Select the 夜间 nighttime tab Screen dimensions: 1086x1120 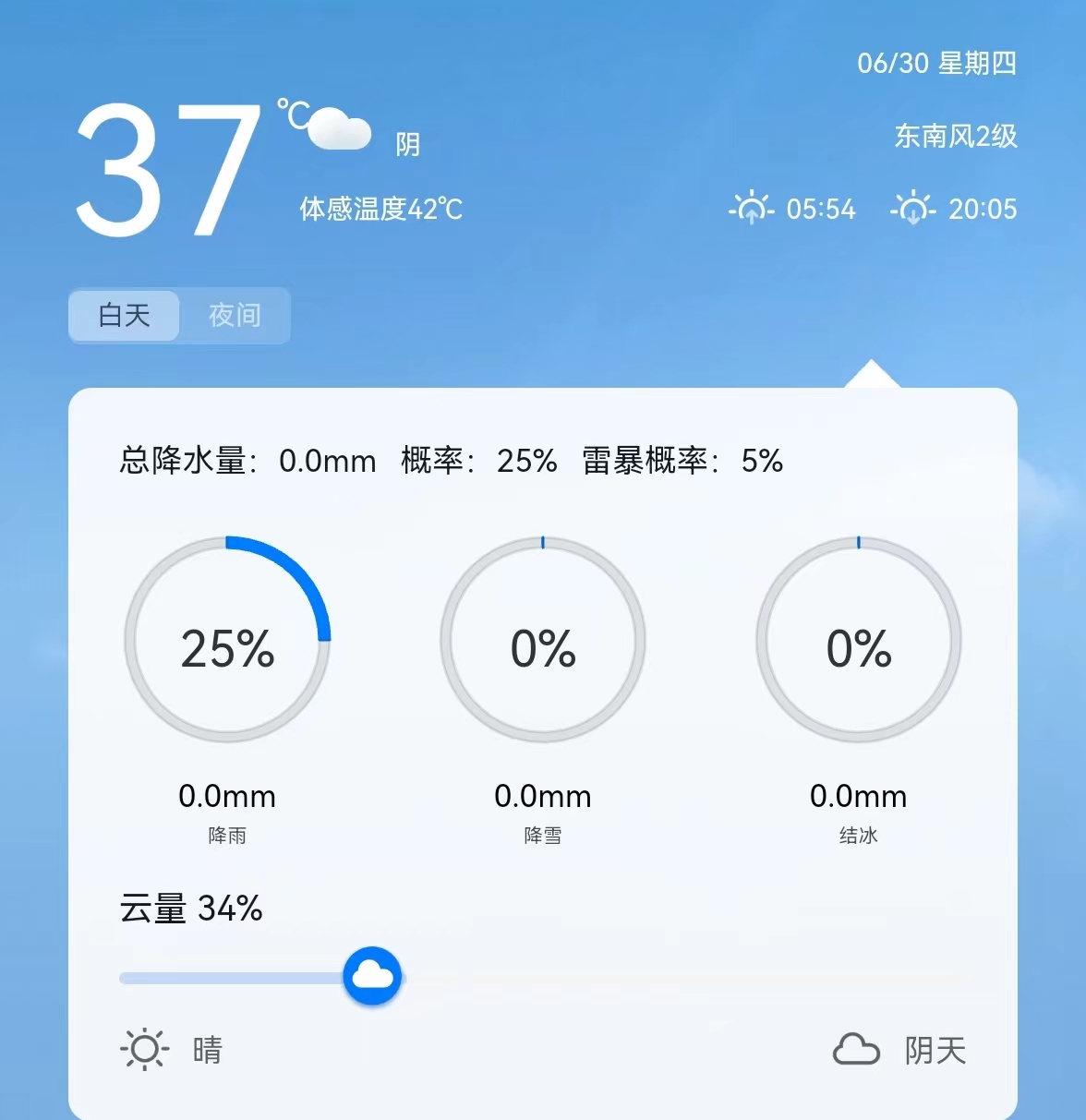(235, 316)
